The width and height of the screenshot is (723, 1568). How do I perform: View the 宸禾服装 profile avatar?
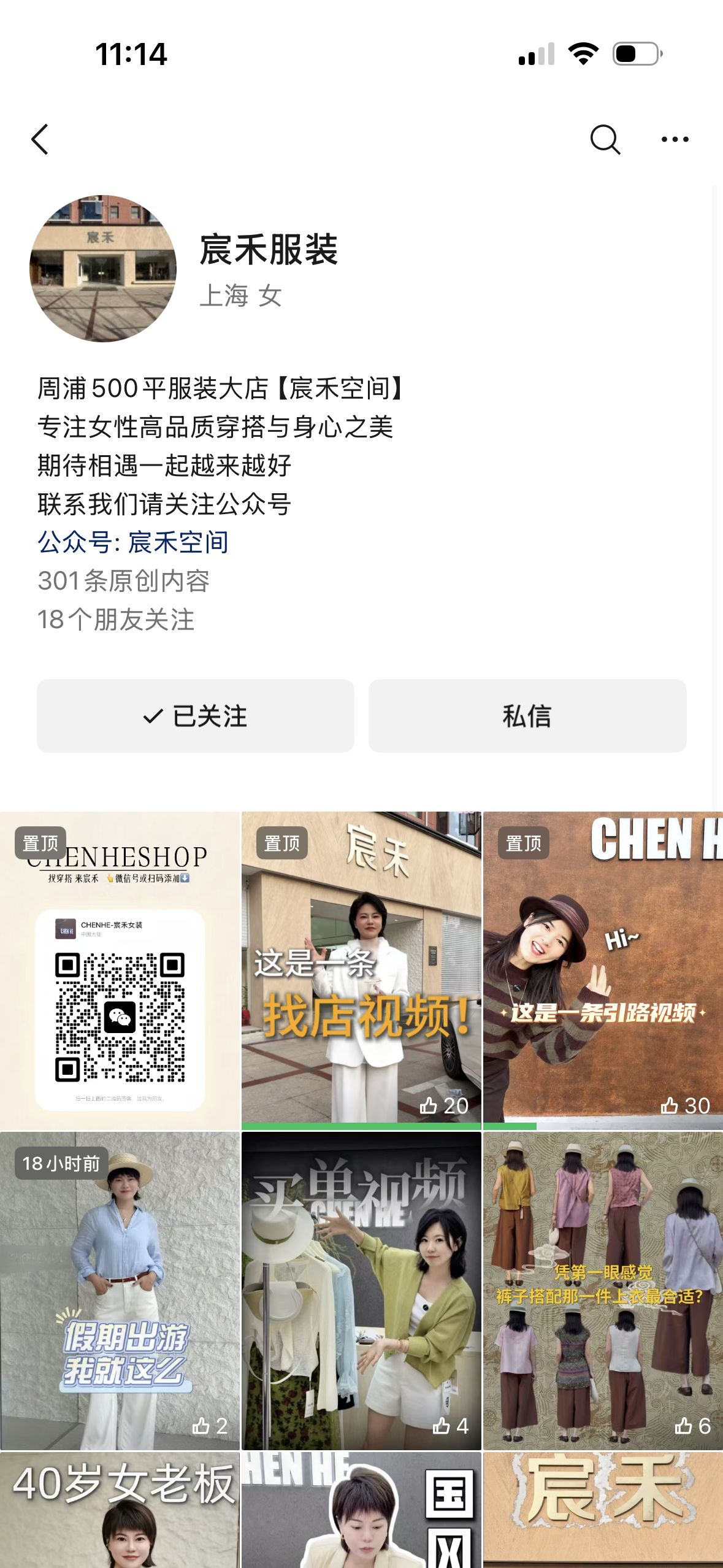103,269
